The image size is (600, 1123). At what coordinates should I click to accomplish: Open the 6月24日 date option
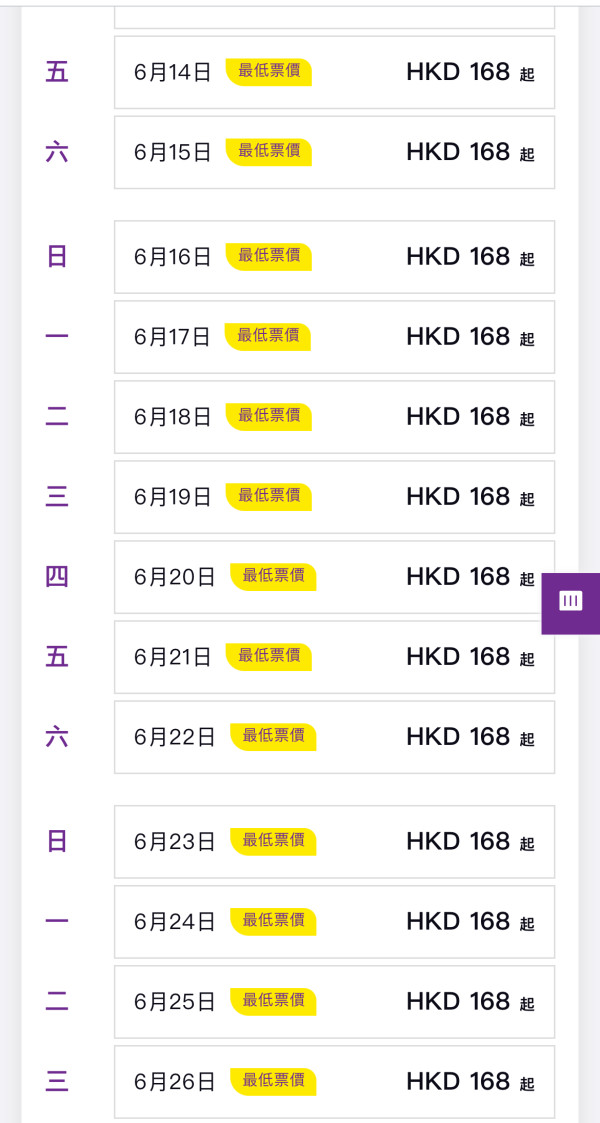click(x=334, y=922)
